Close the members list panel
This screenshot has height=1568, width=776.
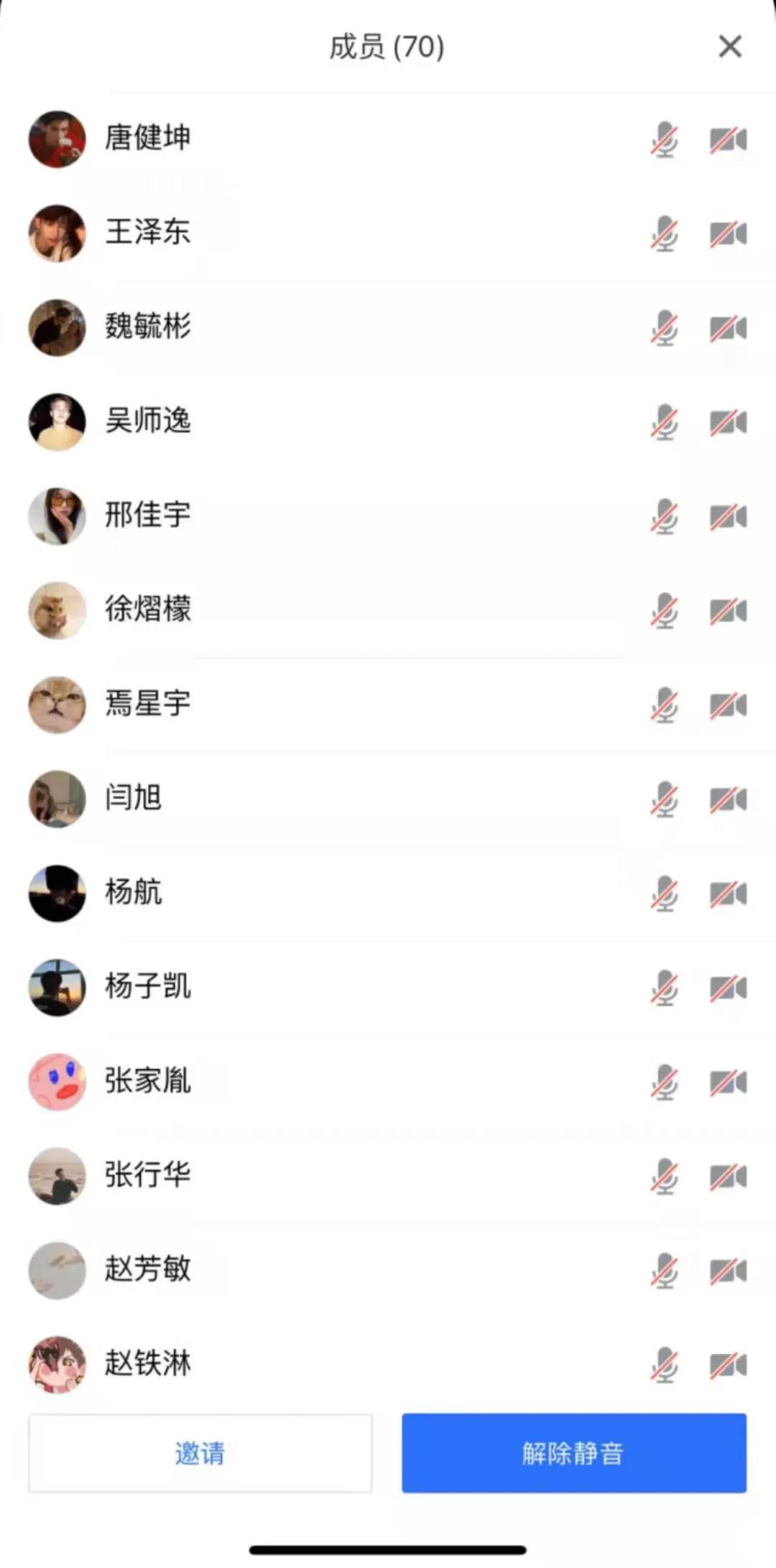click(730, 47)
